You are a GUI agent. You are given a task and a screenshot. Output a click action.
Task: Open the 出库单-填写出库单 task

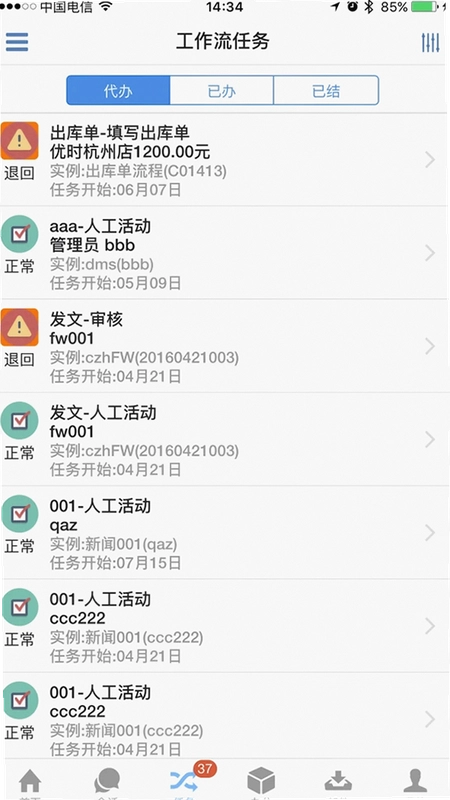pyautogui.click(x=225, y=160)
